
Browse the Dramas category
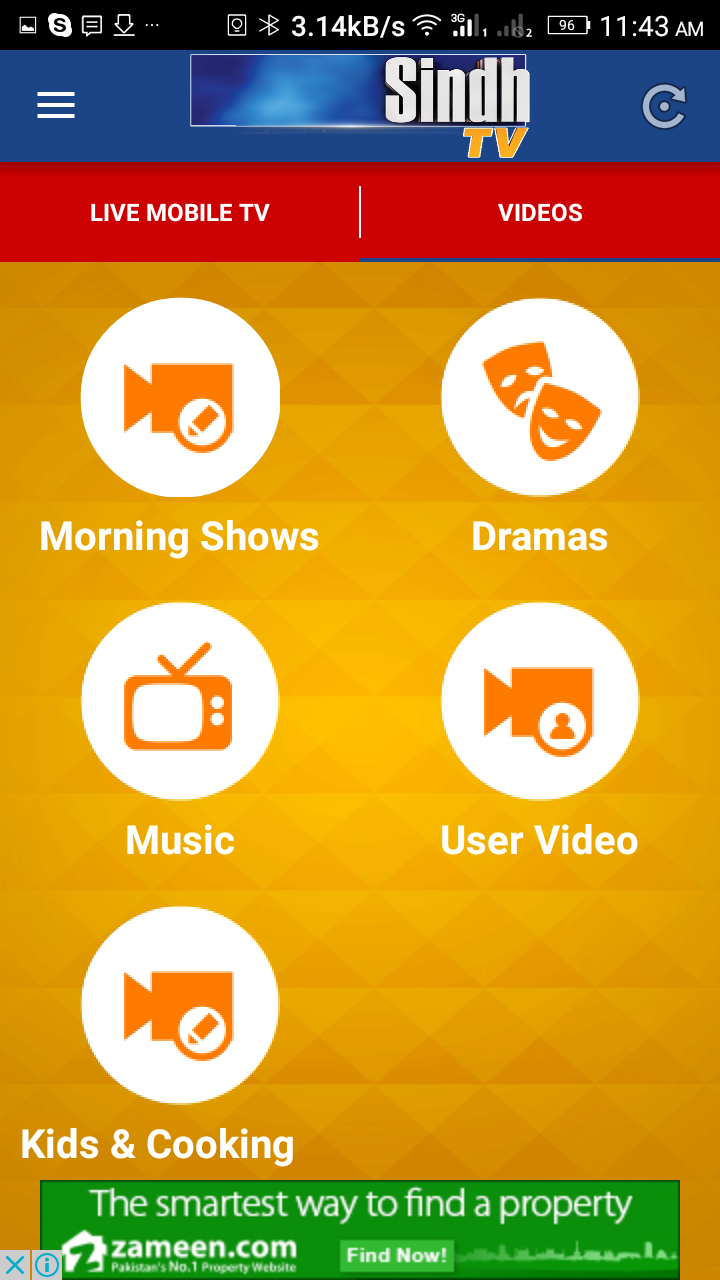[540, 398]
